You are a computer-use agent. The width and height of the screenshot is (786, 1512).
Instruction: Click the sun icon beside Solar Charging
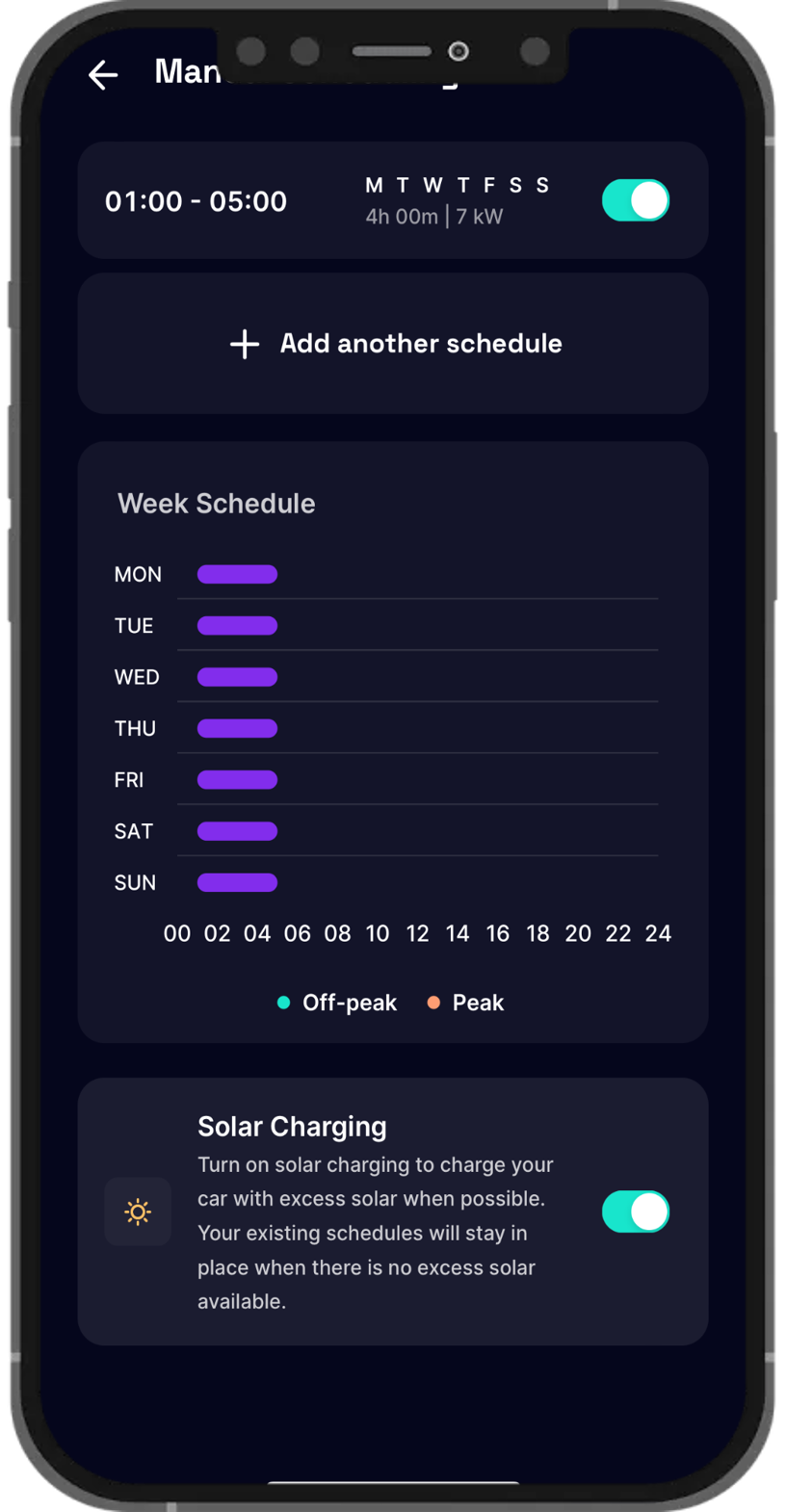[138, 1212]
